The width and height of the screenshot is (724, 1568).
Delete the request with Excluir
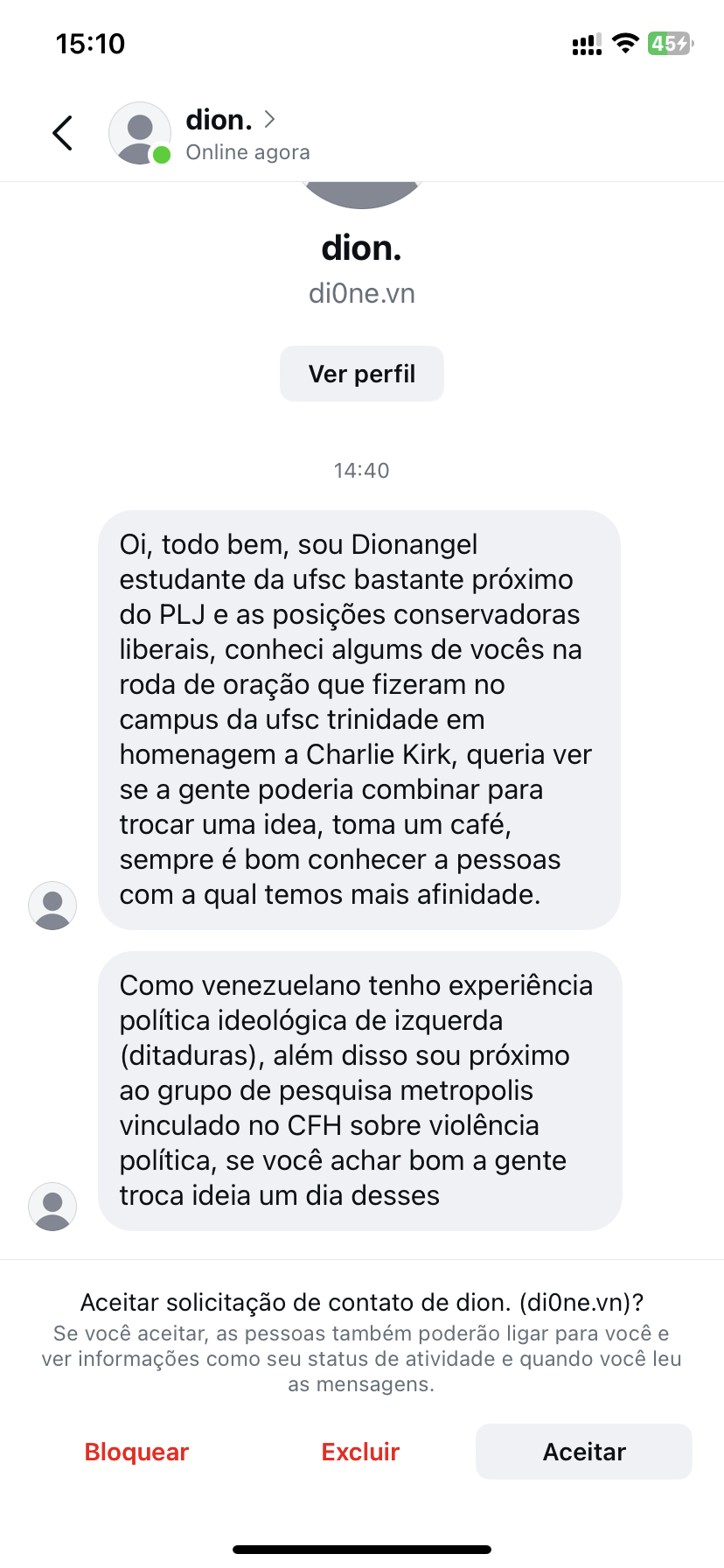click(360, 1452)
